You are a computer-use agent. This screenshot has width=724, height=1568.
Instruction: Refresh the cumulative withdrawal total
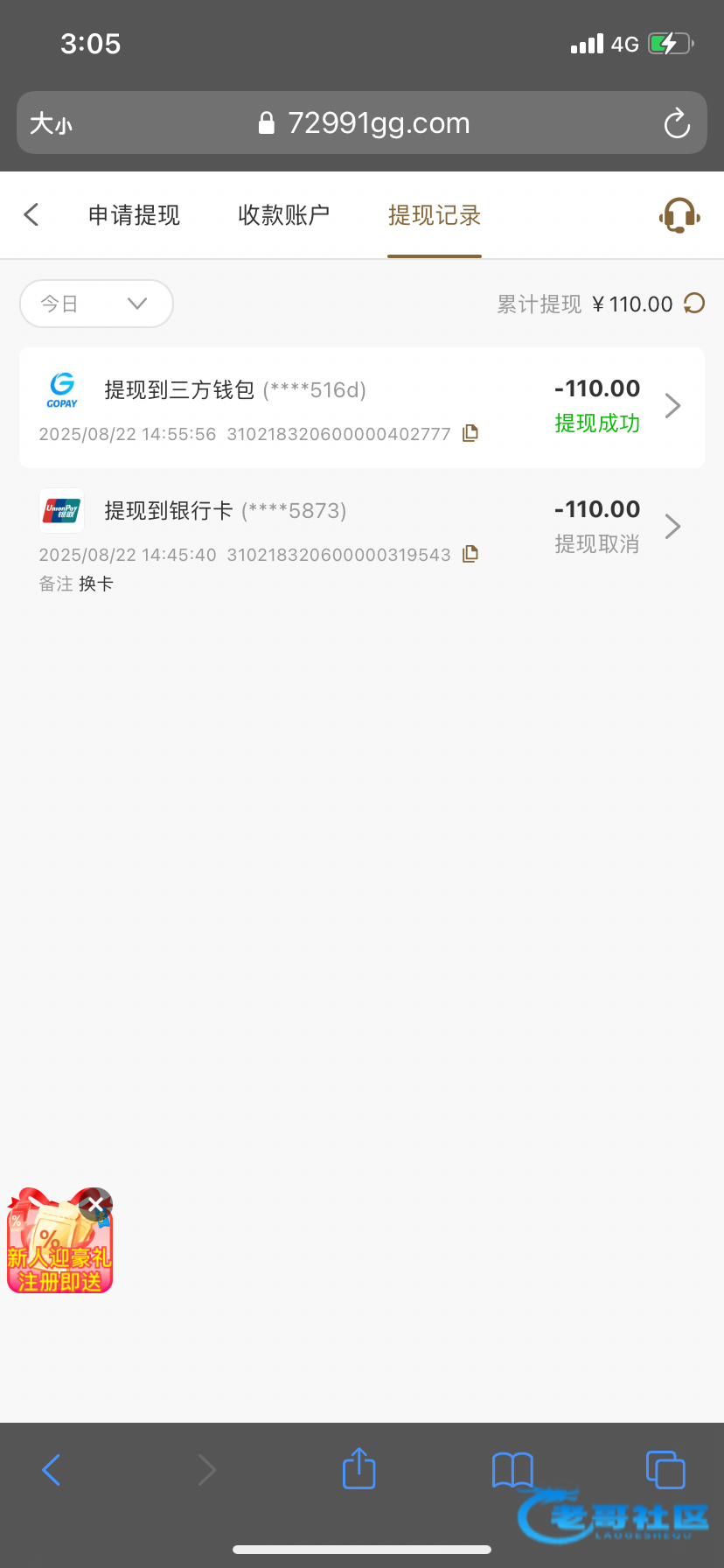click(694, 304)
